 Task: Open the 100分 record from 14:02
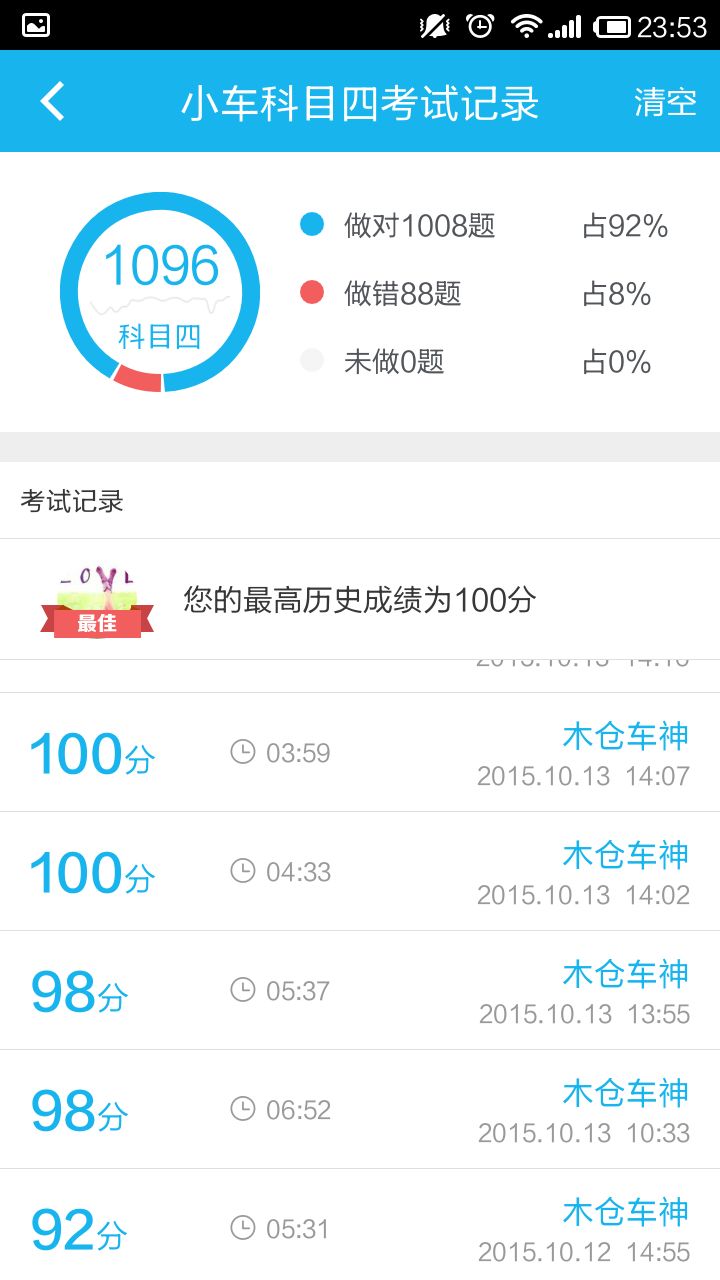point(360,871)
